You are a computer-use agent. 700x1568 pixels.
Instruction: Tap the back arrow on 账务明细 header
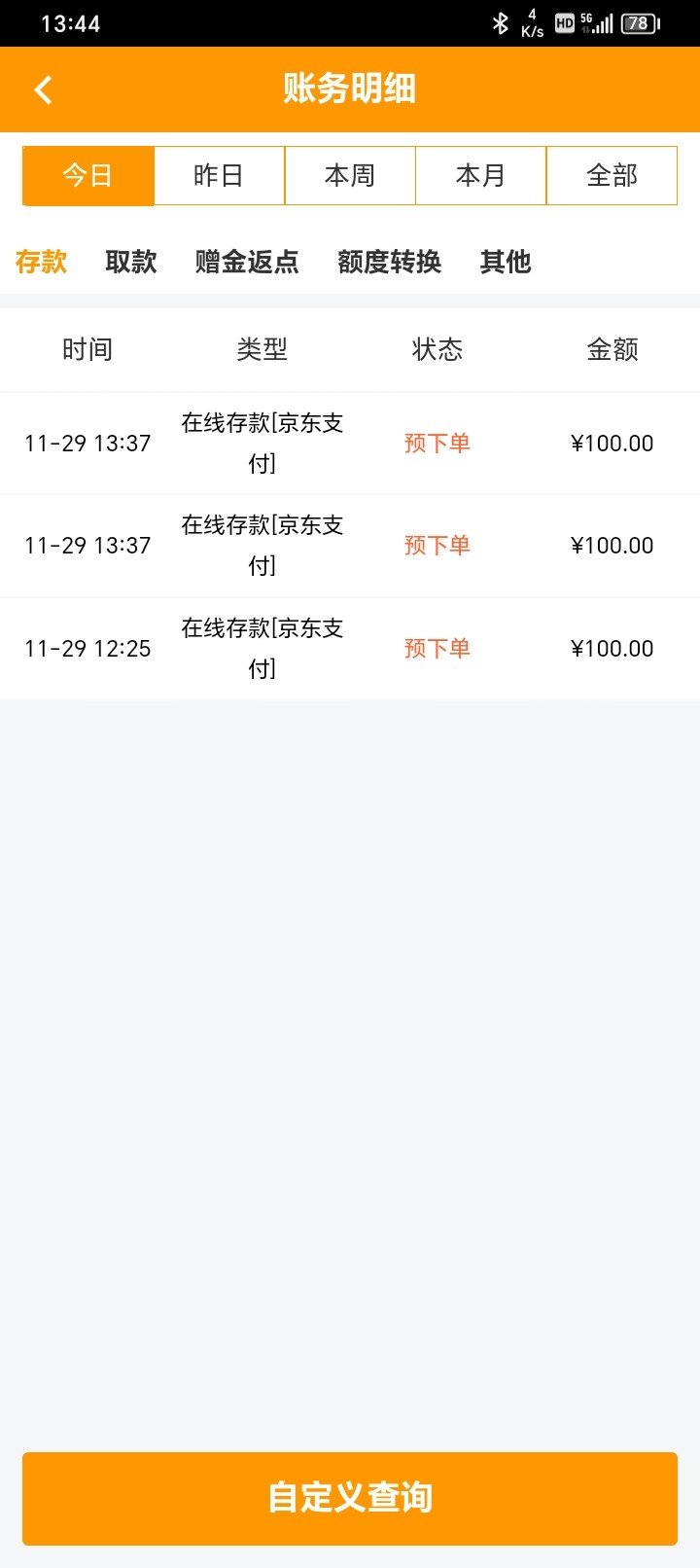pyautogui.click(x=43, y=89)
